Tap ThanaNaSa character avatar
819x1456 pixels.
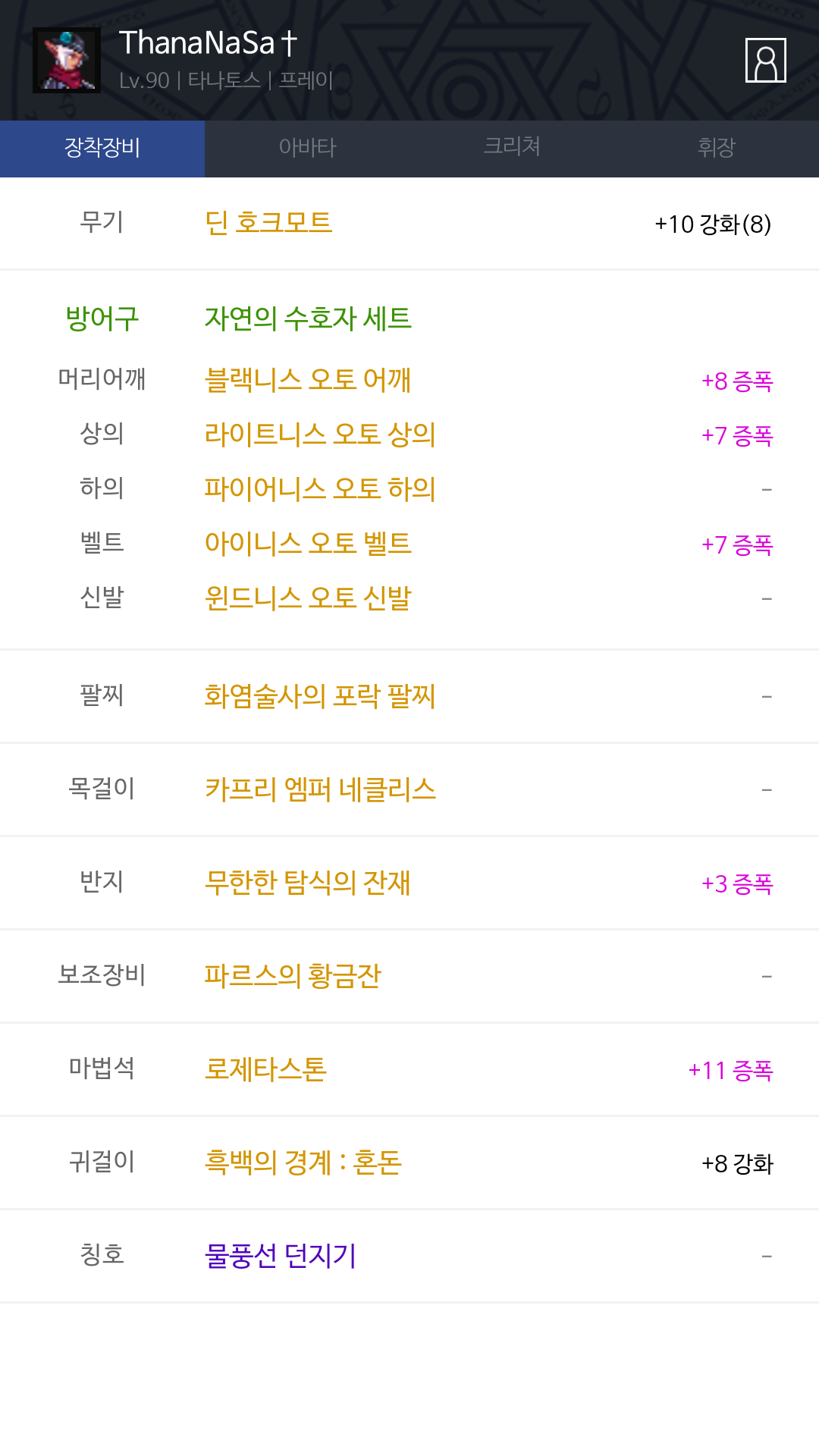coord(67,60)
